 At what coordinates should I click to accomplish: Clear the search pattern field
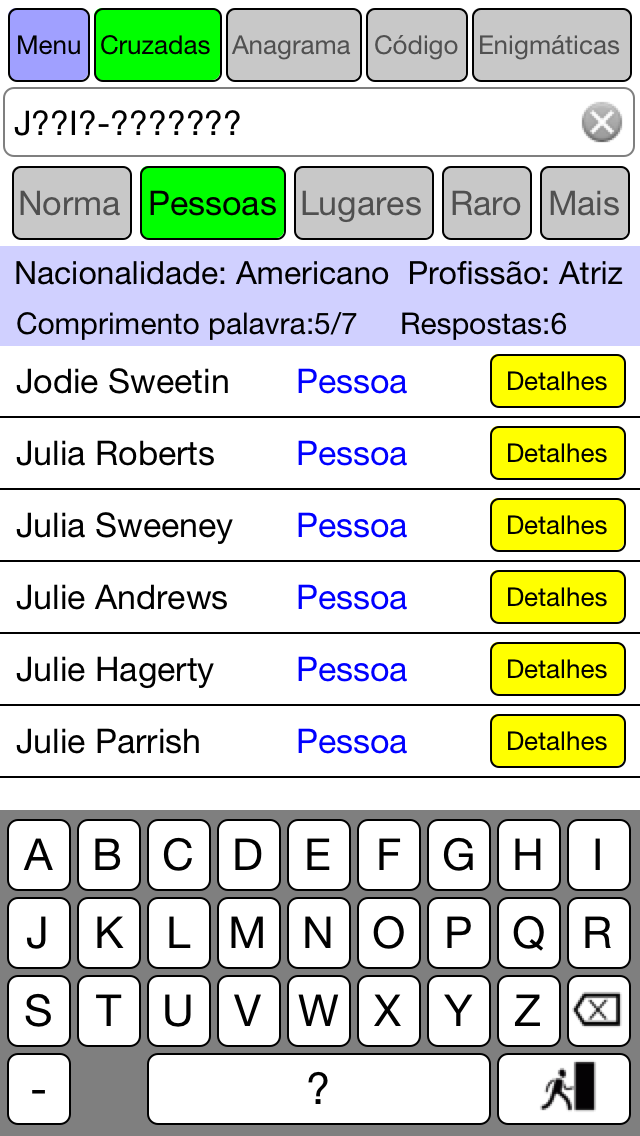[602, 122]
